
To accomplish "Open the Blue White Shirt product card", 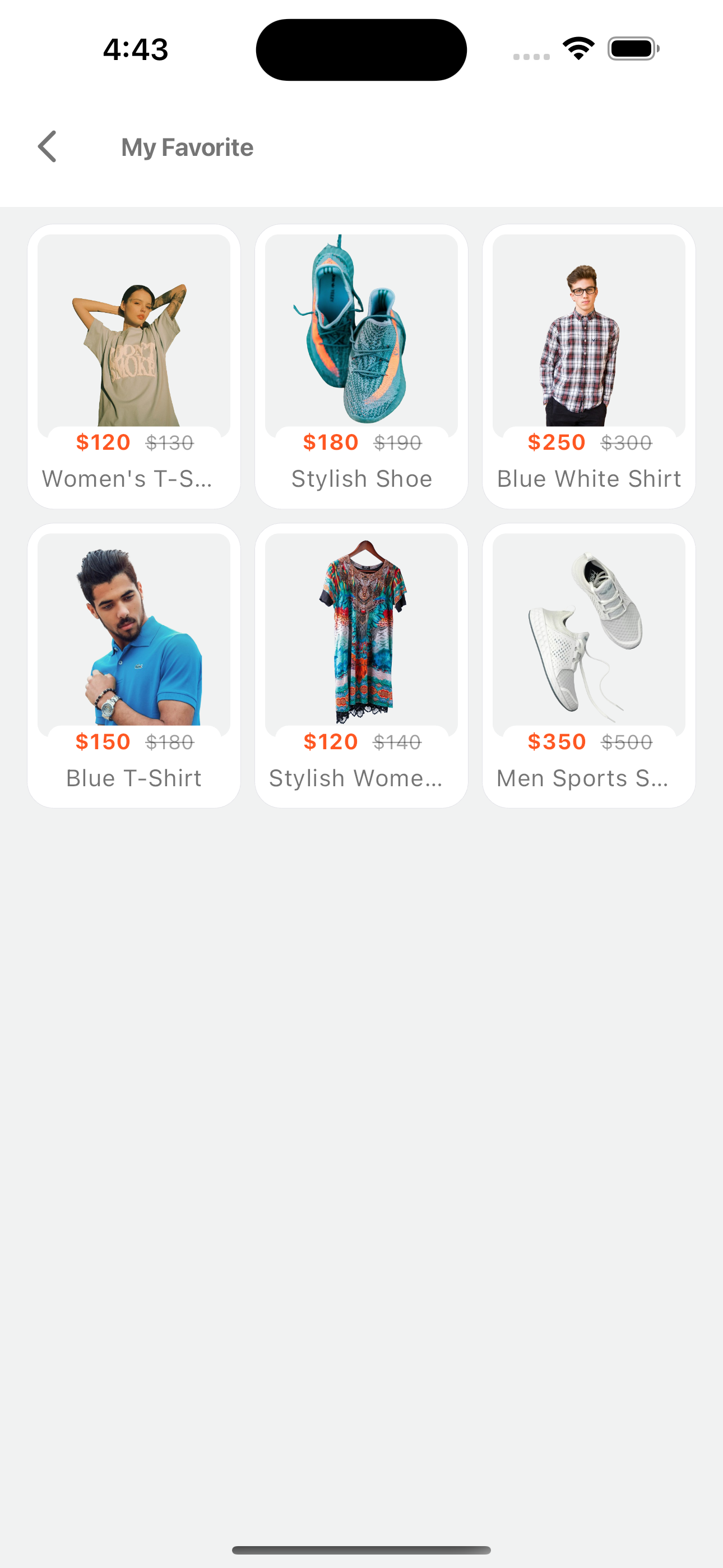I will click(x=588, y=365).
